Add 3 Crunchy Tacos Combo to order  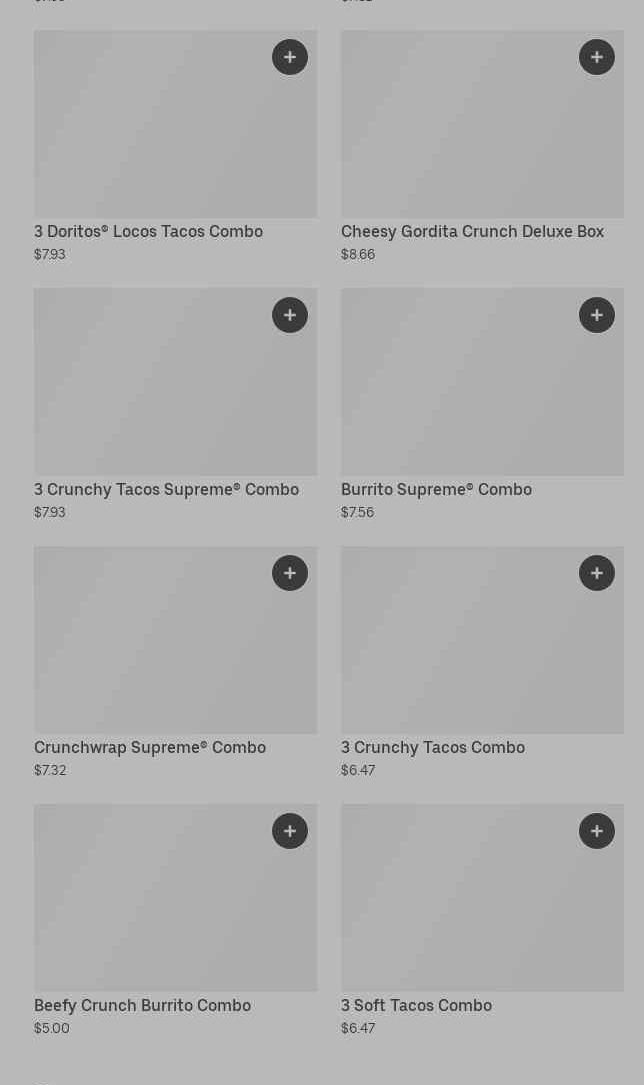[597, 573]
